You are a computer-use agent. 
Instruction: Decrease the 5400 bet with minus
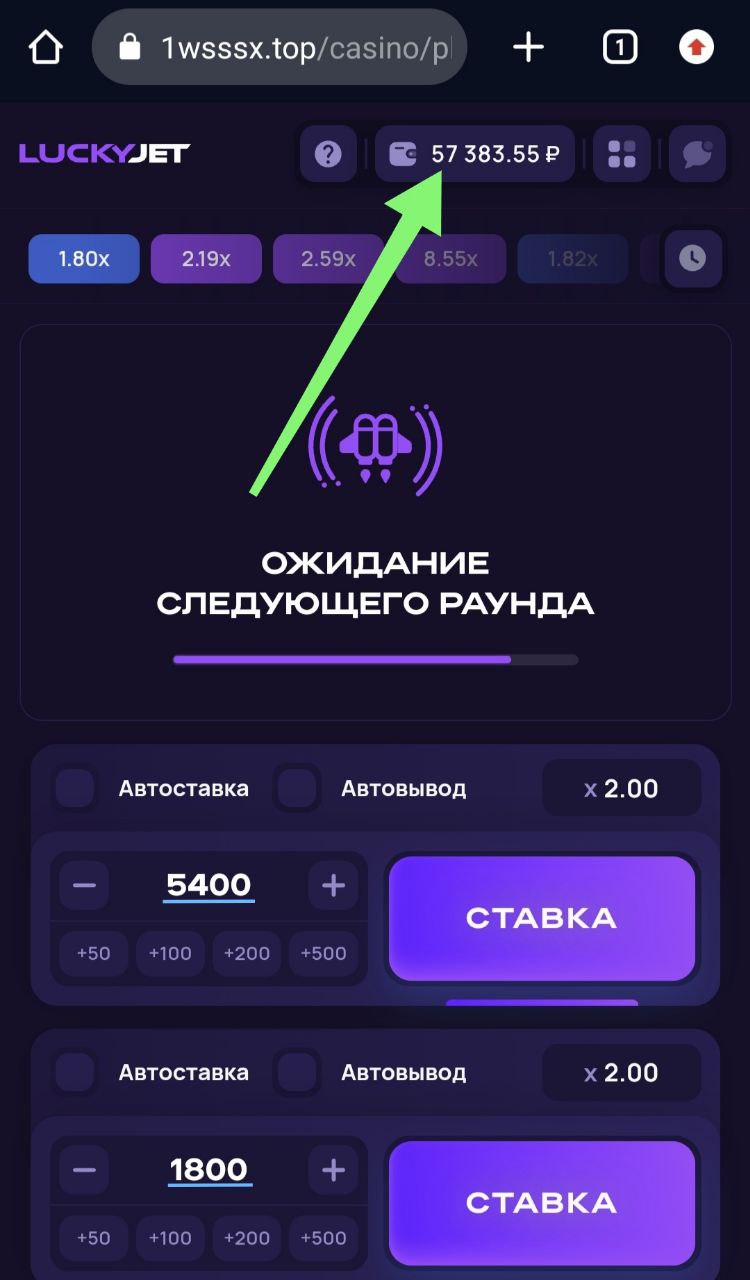pyautogui.click(x=85, y=885)
